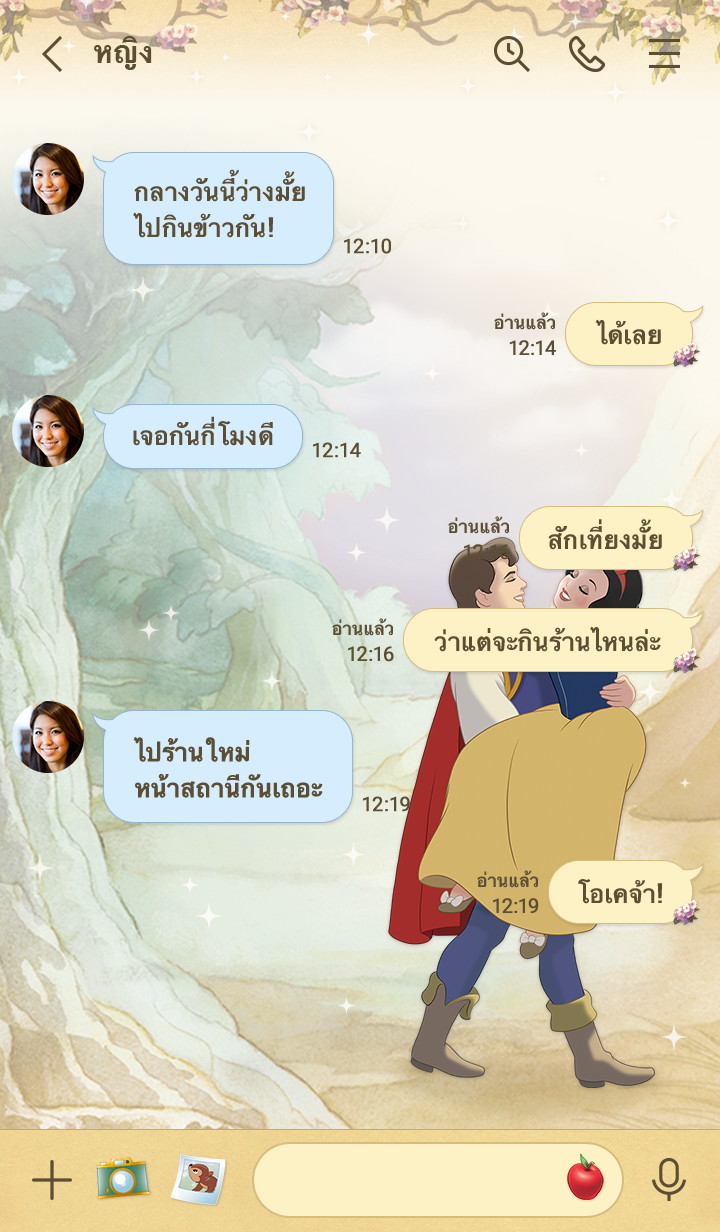720x1232 pixels.
Task: Tap the microphone to record voice
Action: pos(668,1180)
